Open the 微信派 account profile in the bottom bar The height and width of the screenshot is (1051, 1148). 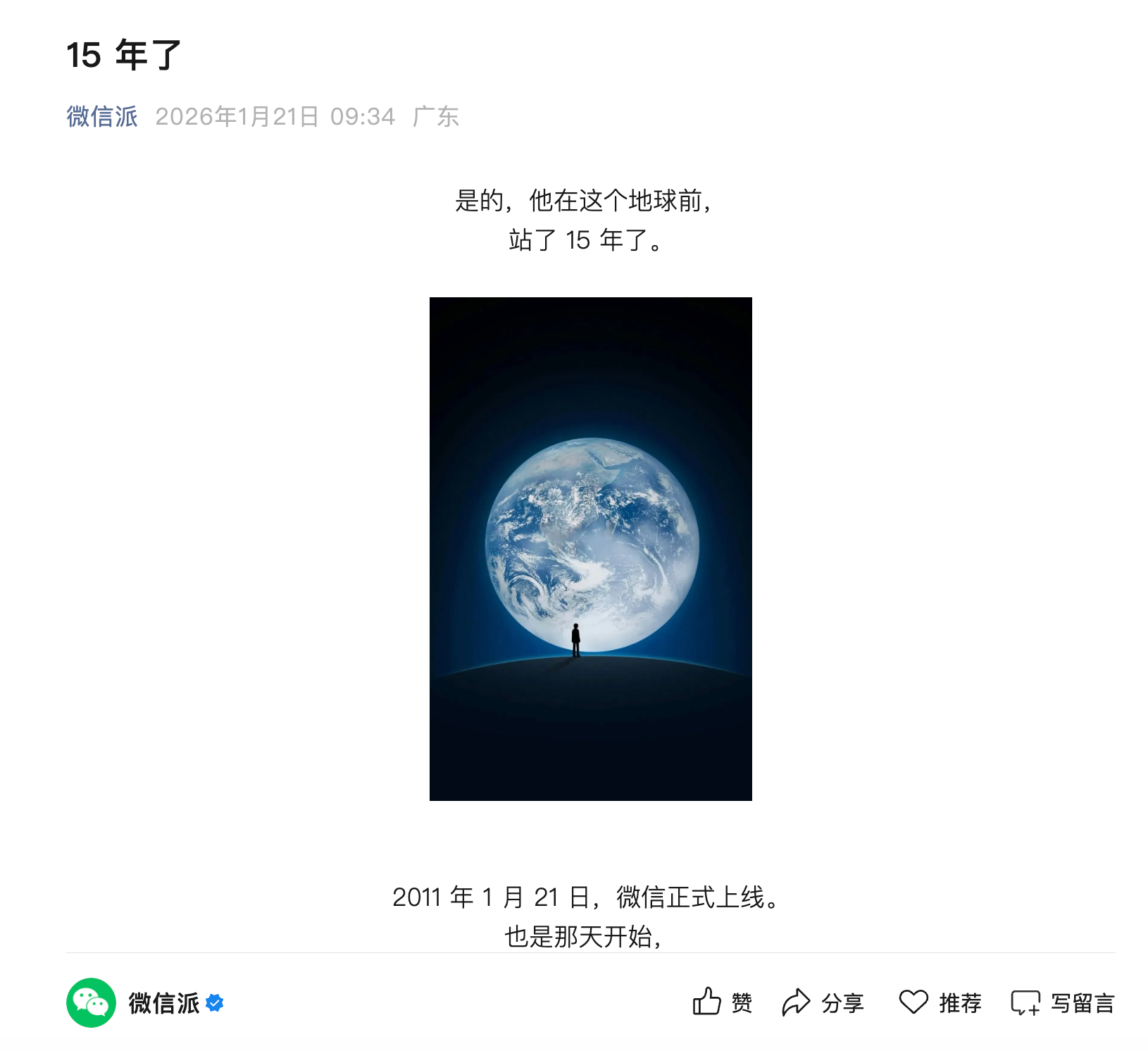(x=145, y=1002)
